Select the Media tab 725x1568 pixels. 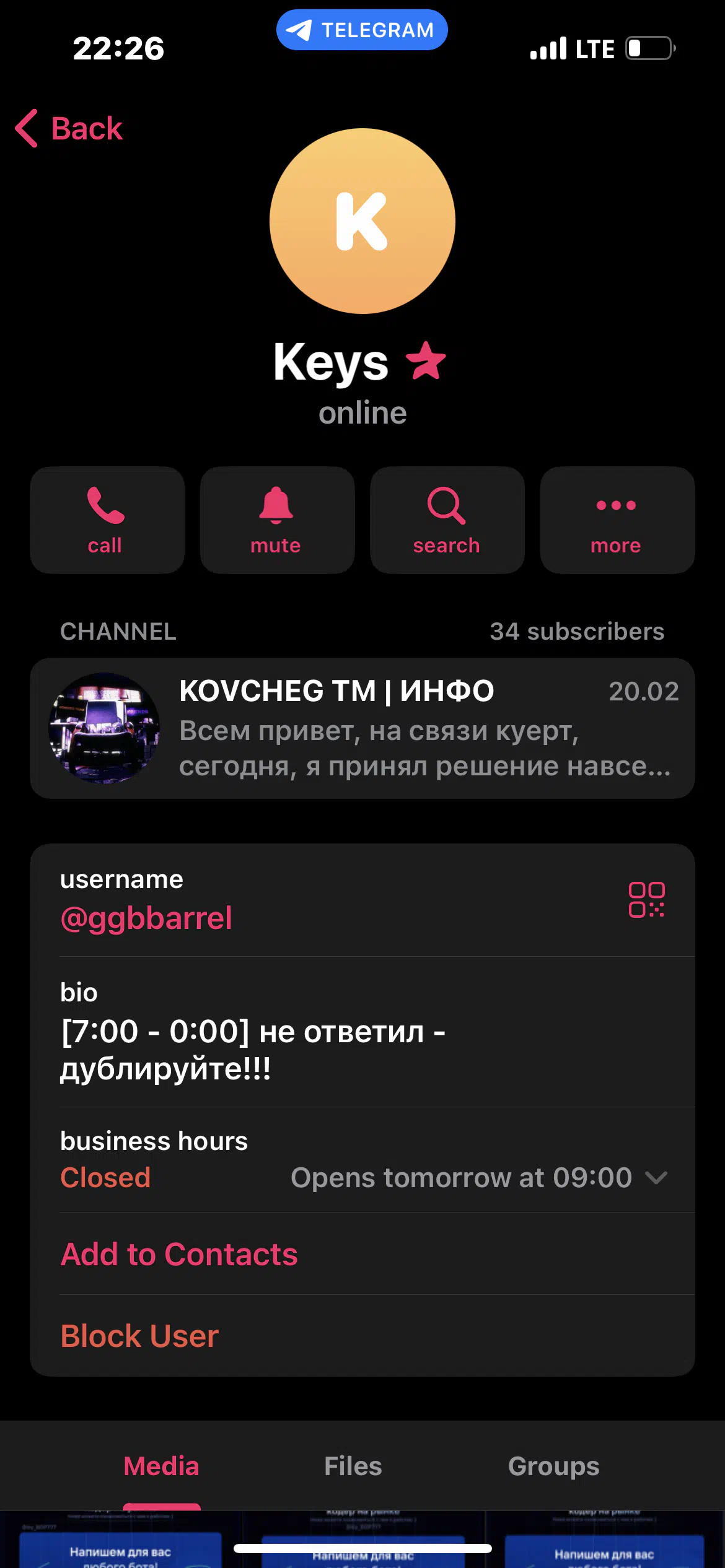[x=161, y=1466]
